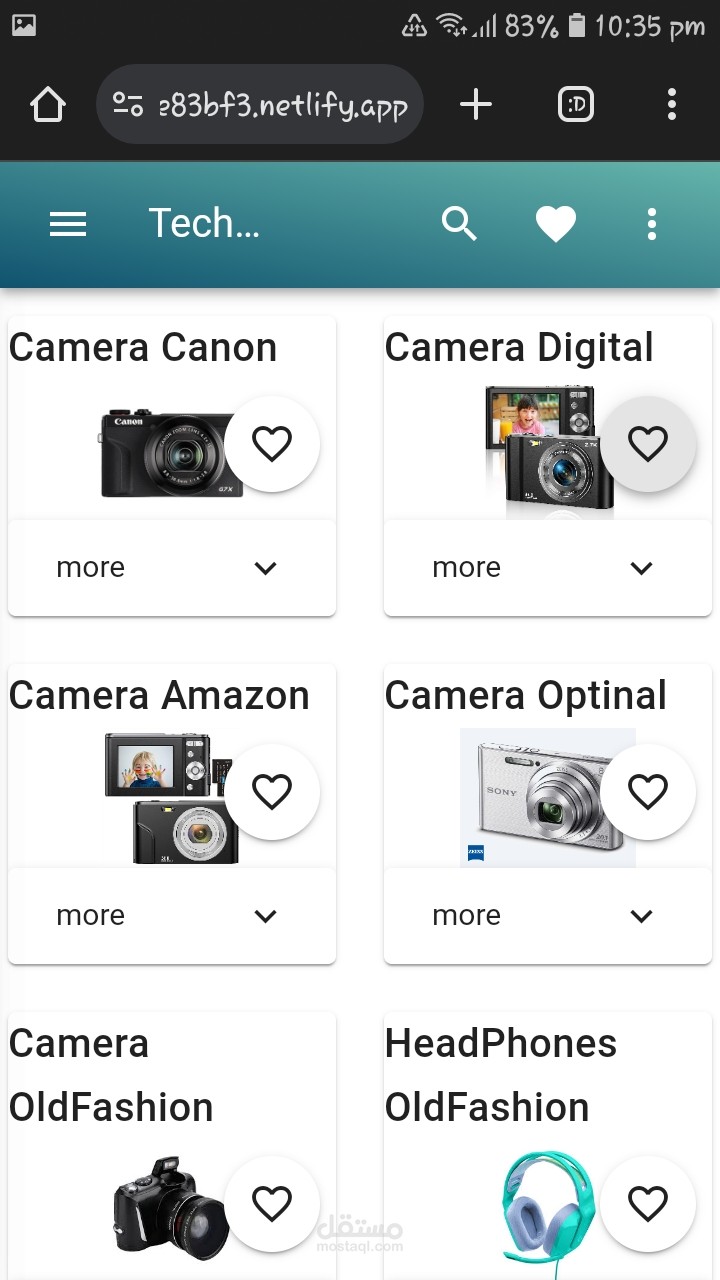
Task: Favorite the Camera OldFashion item
Action: (272, 1203)
